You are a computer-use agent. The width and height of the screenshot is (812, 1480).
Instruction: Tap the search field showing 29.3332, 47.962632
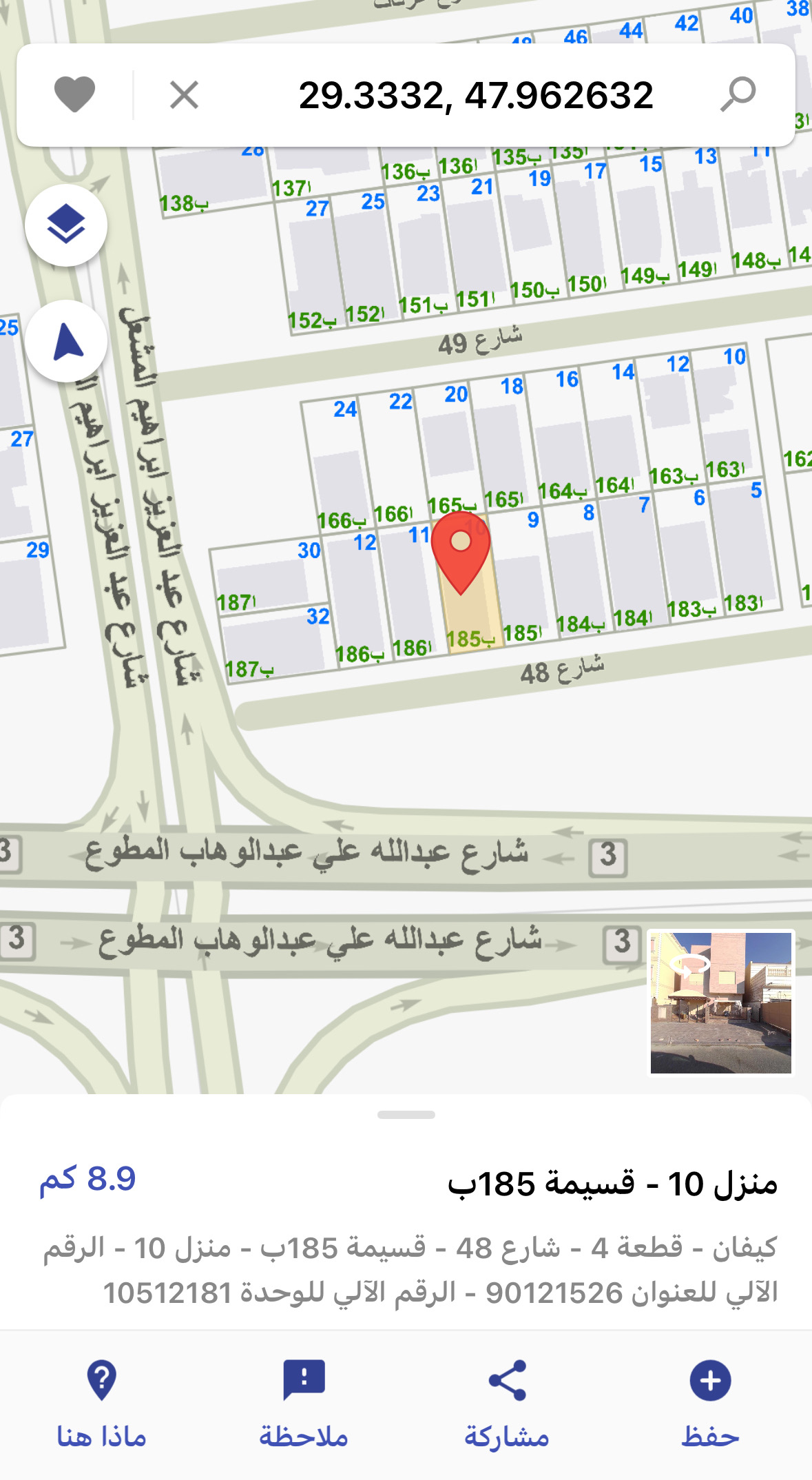pos(475,95)
